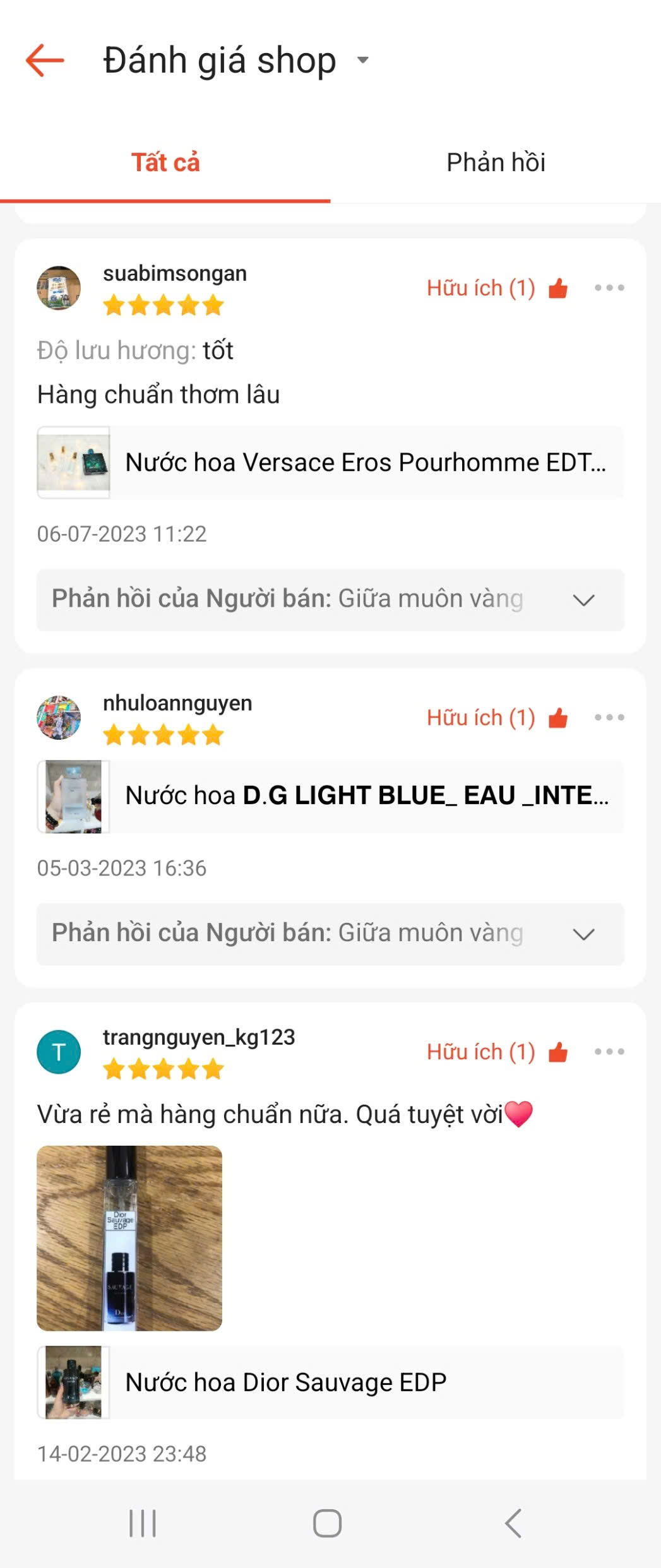Tap the thumbs up icon on suabimsongan's review
Viewport: 661px width, 1568px height.
tap(558, 287)
